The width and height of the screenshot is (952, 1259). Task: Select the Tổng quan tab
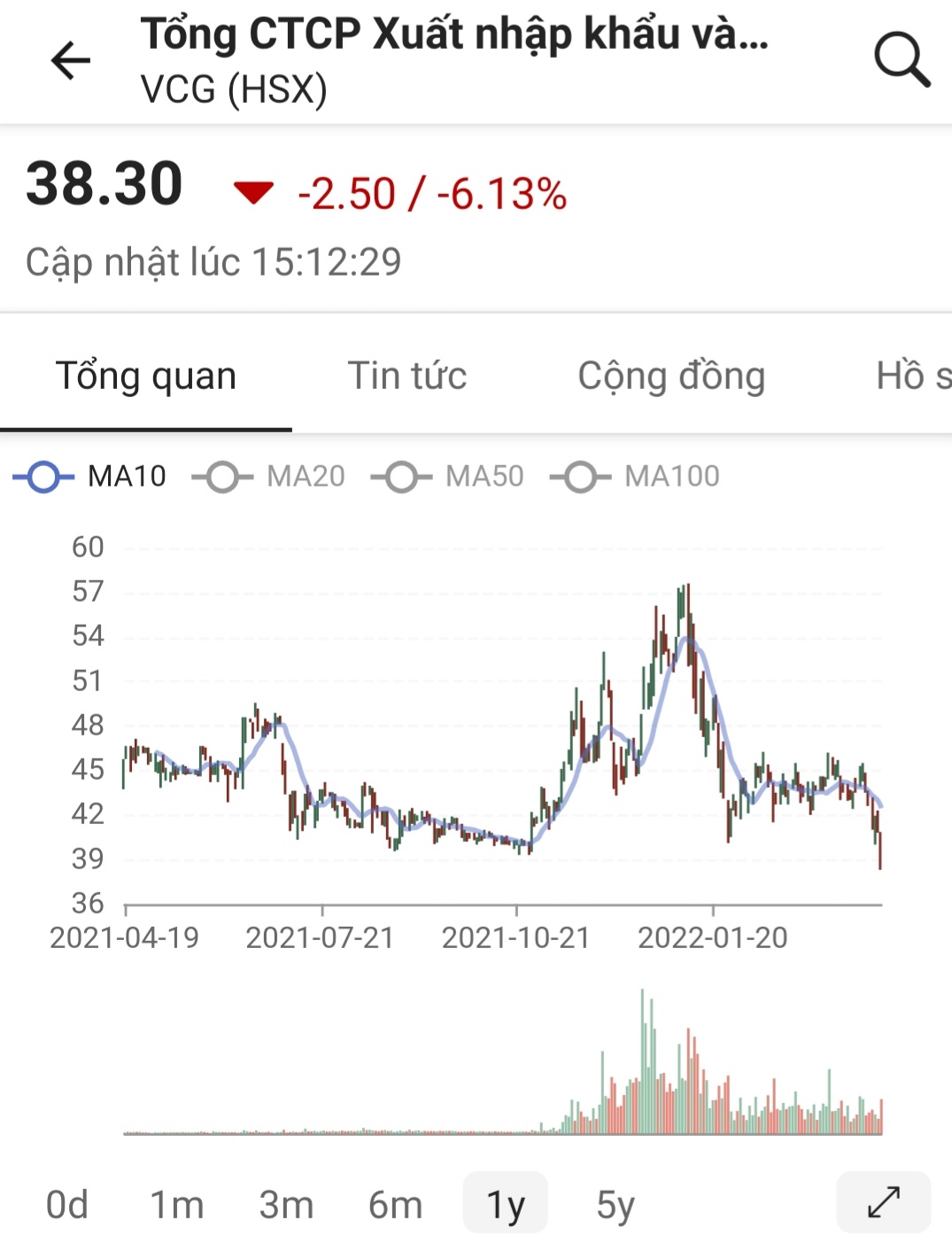146,376
